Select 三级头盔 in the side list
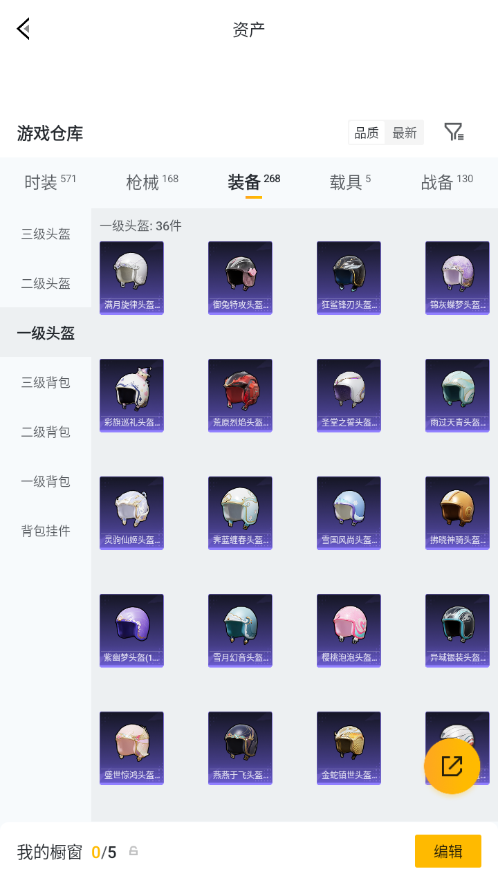498x880 pixels. pyautogui.click(x=45, y=234)
